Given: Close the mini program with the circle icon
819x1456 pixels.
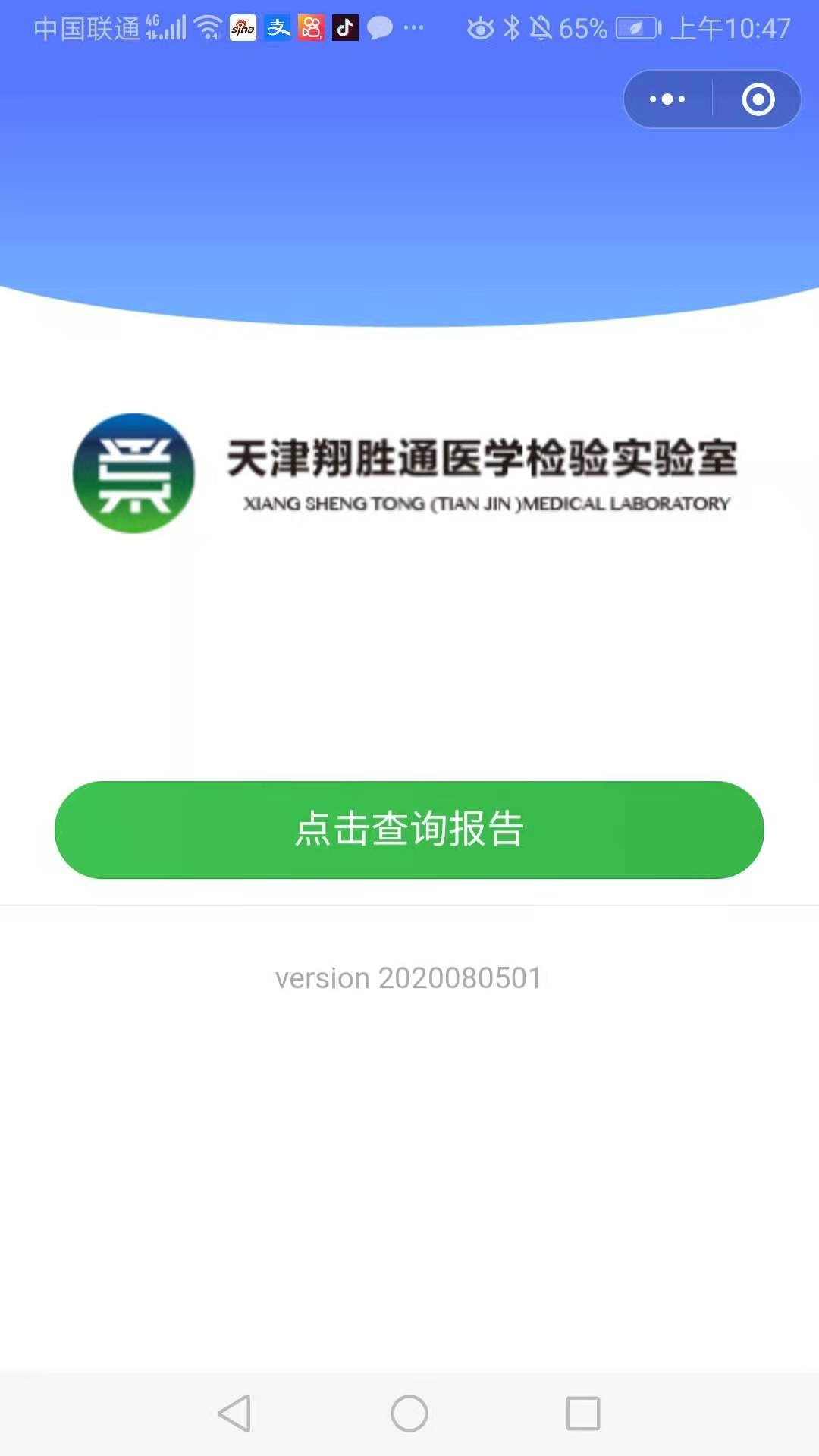Looking at the screenshot, I should [x=758, y=99].
